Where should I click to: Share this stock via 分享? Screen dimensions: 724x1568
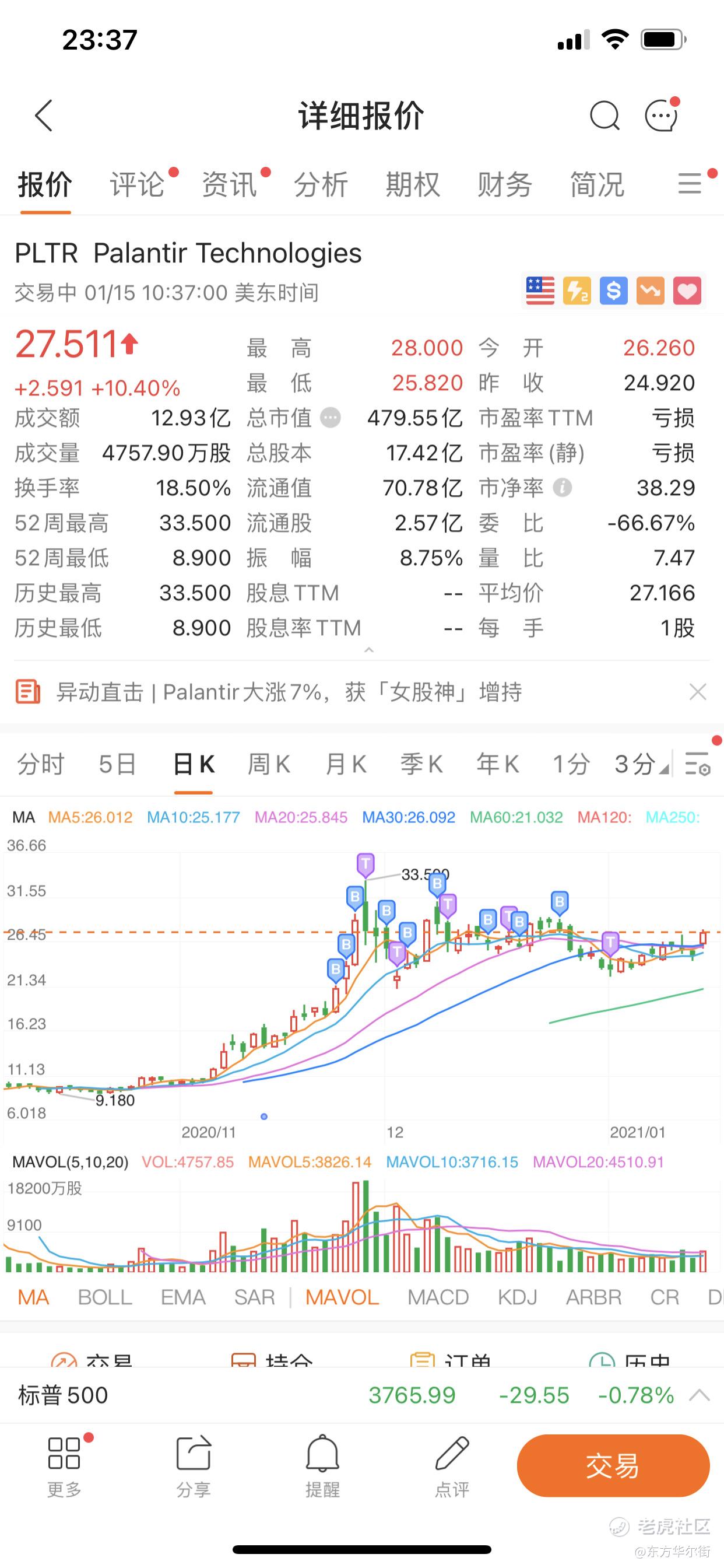(194, 1466)
